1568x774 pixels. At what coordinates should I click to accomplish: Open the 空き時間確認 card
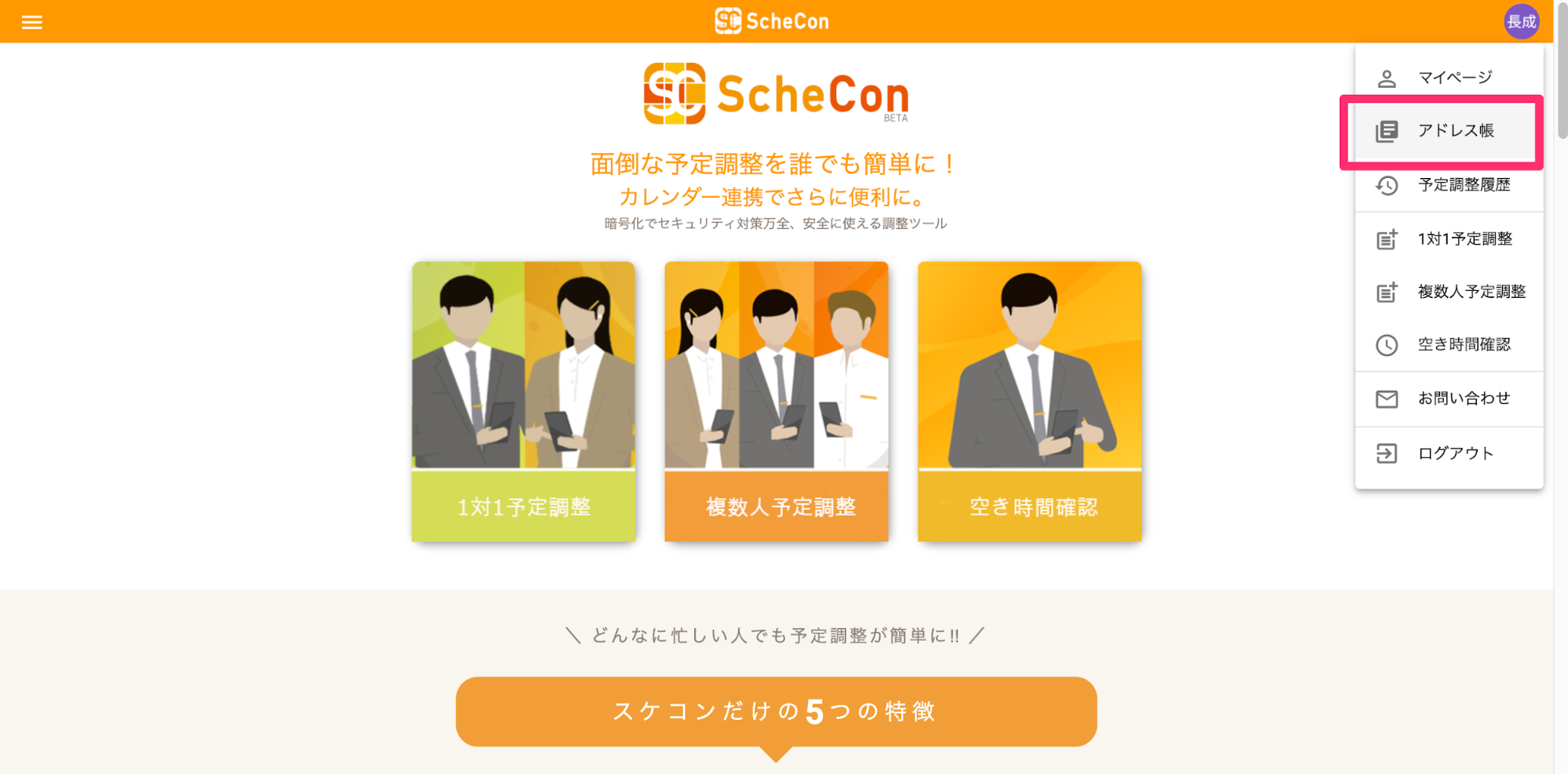coord(1029,402)
